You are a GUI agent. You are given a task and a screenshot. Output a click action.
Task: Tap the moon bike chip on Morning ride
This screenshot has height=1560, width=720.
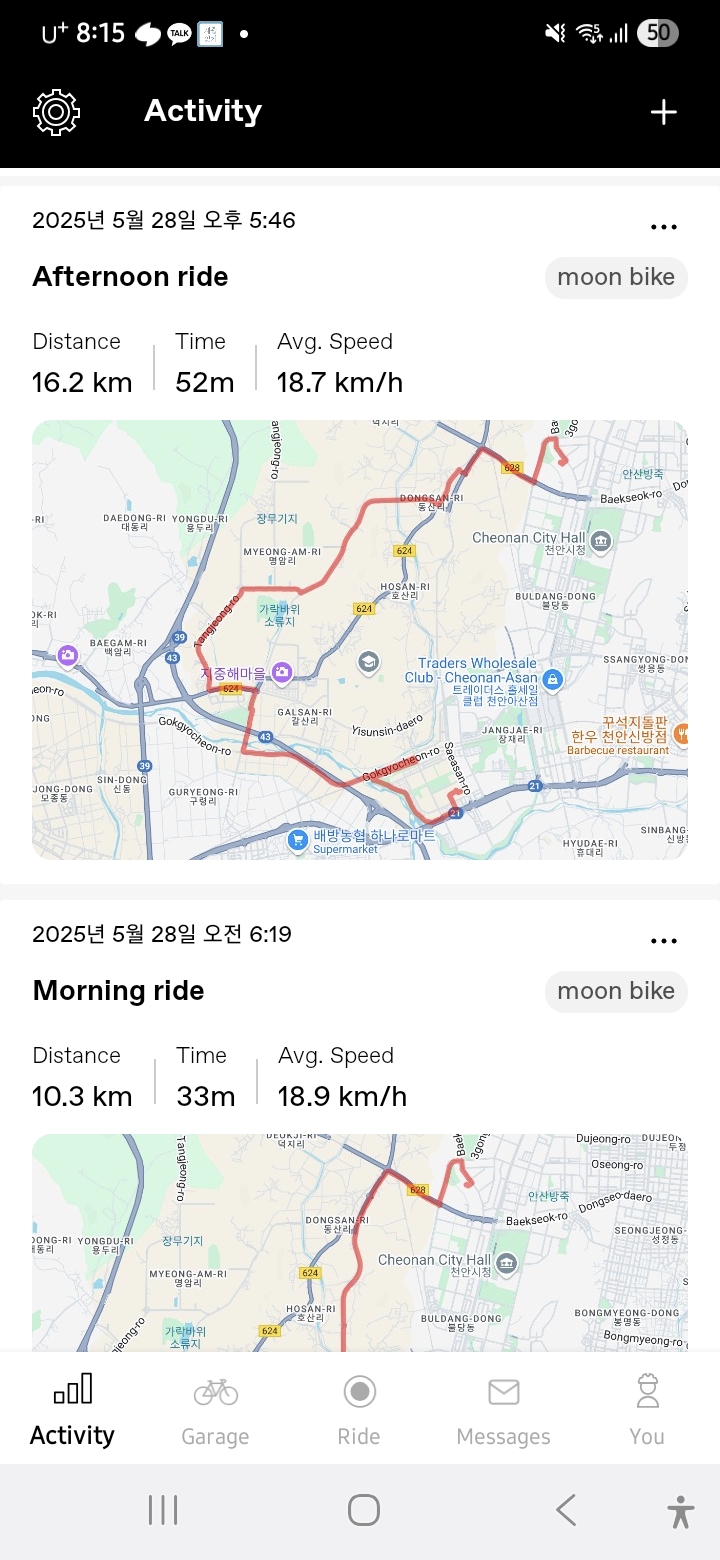616,991
